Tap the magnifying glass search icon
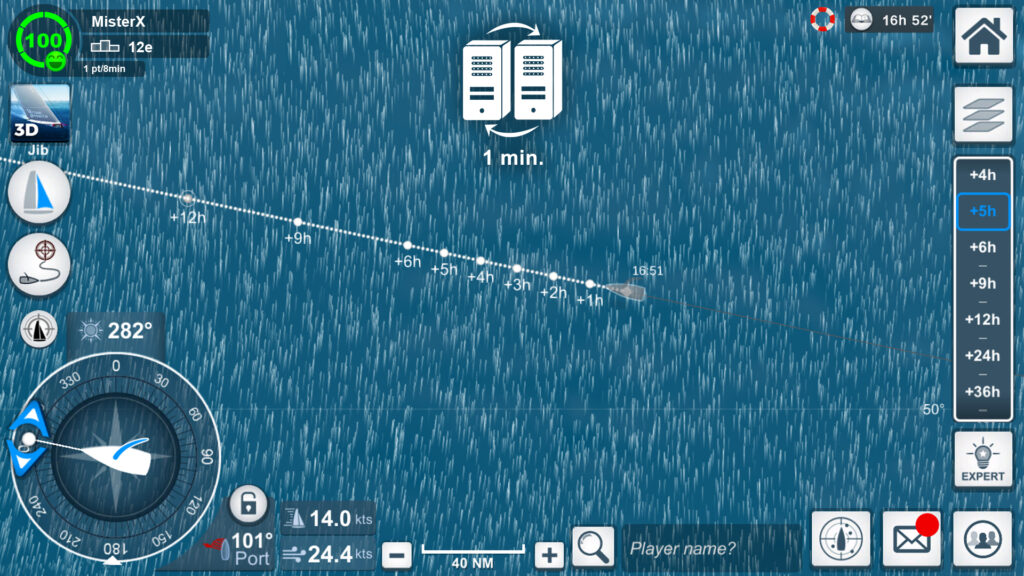 593,547
